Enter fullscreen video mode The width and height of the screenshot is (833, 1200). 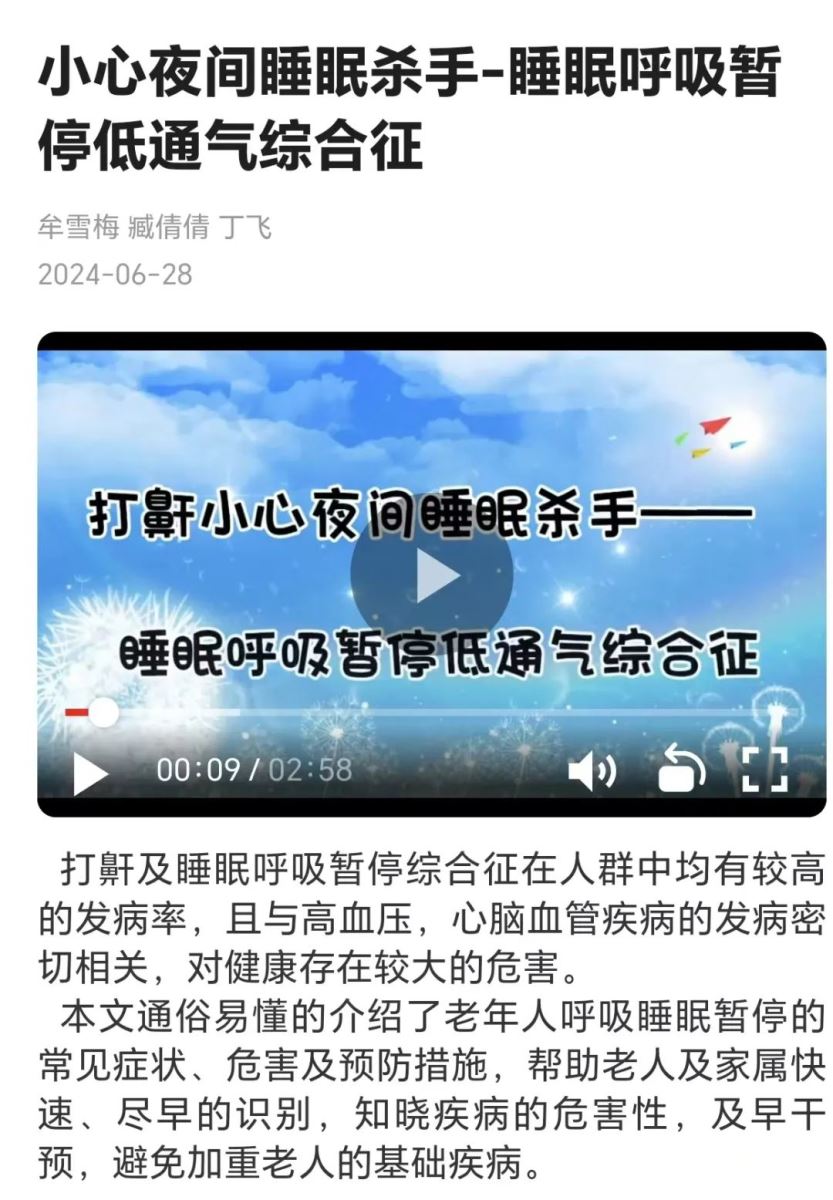click(765, 770)
